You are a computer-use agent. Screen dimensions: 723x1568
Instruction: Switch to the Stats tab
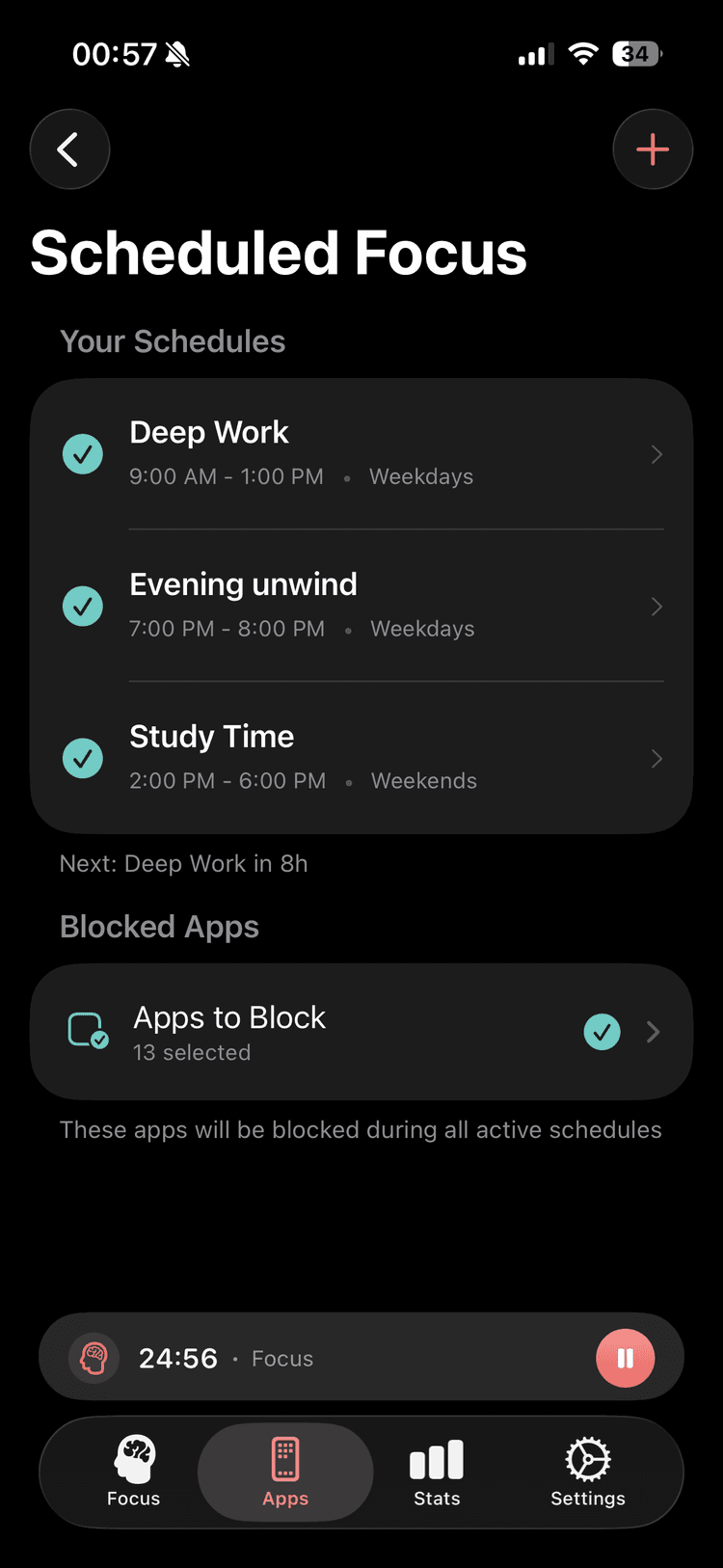click(437, 1471)
